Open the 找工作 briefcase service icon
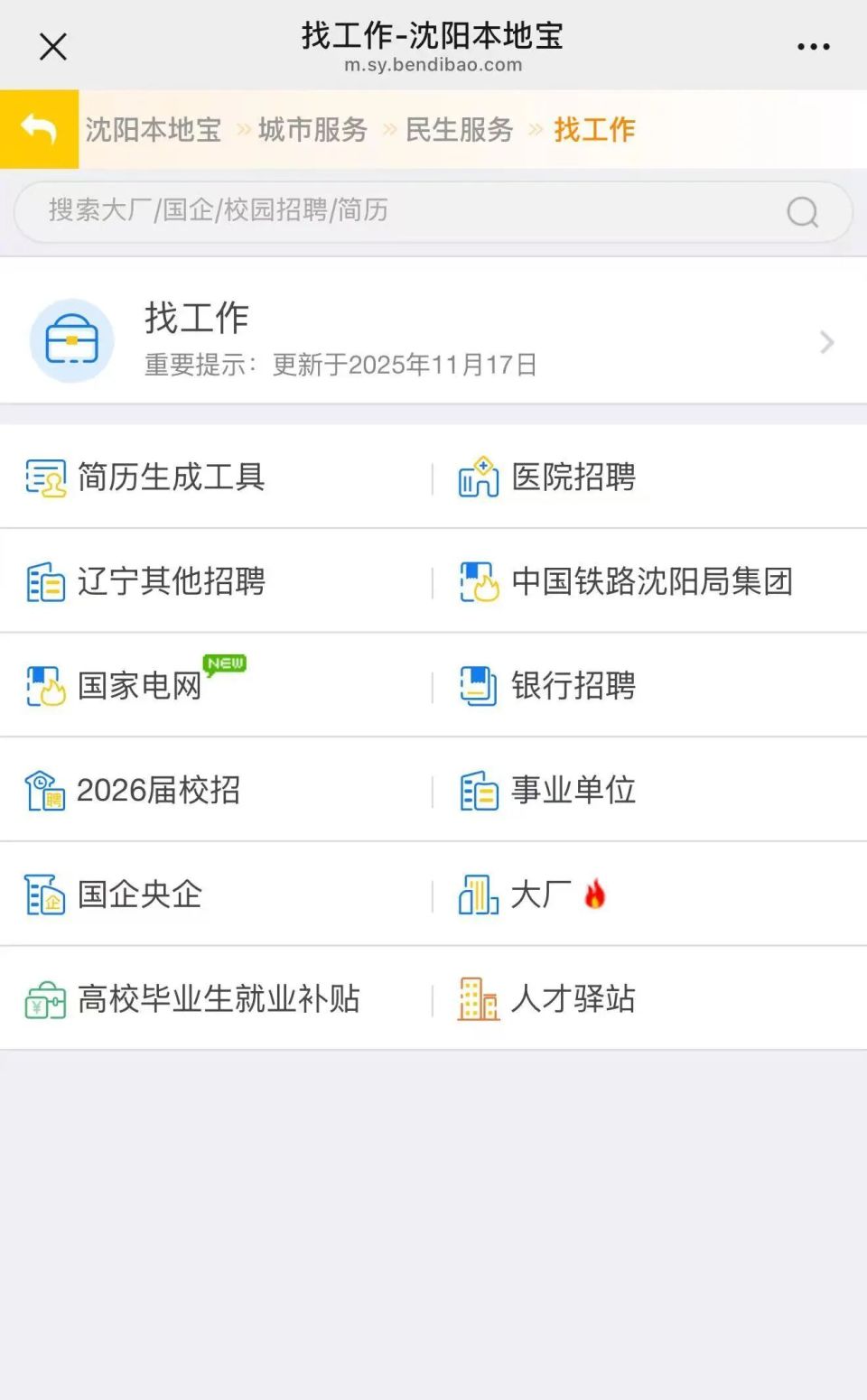 71,340
